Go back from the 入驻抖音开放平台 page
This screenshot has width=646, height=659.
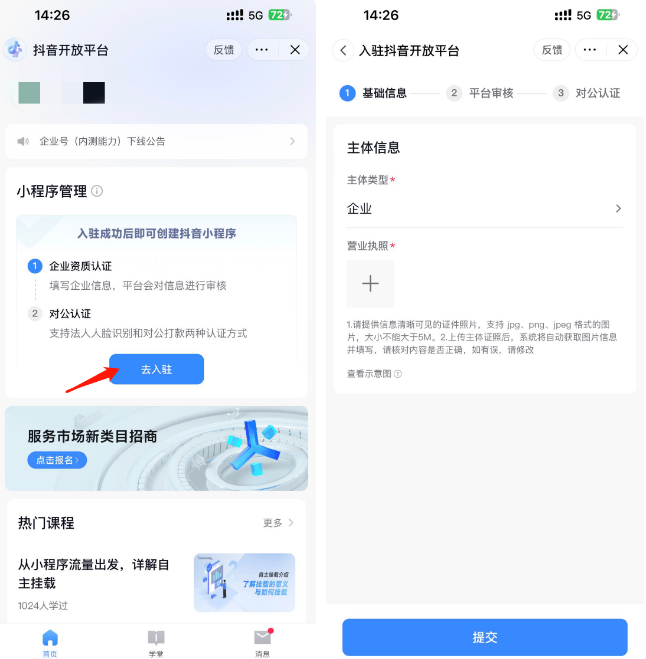point(344,50)
